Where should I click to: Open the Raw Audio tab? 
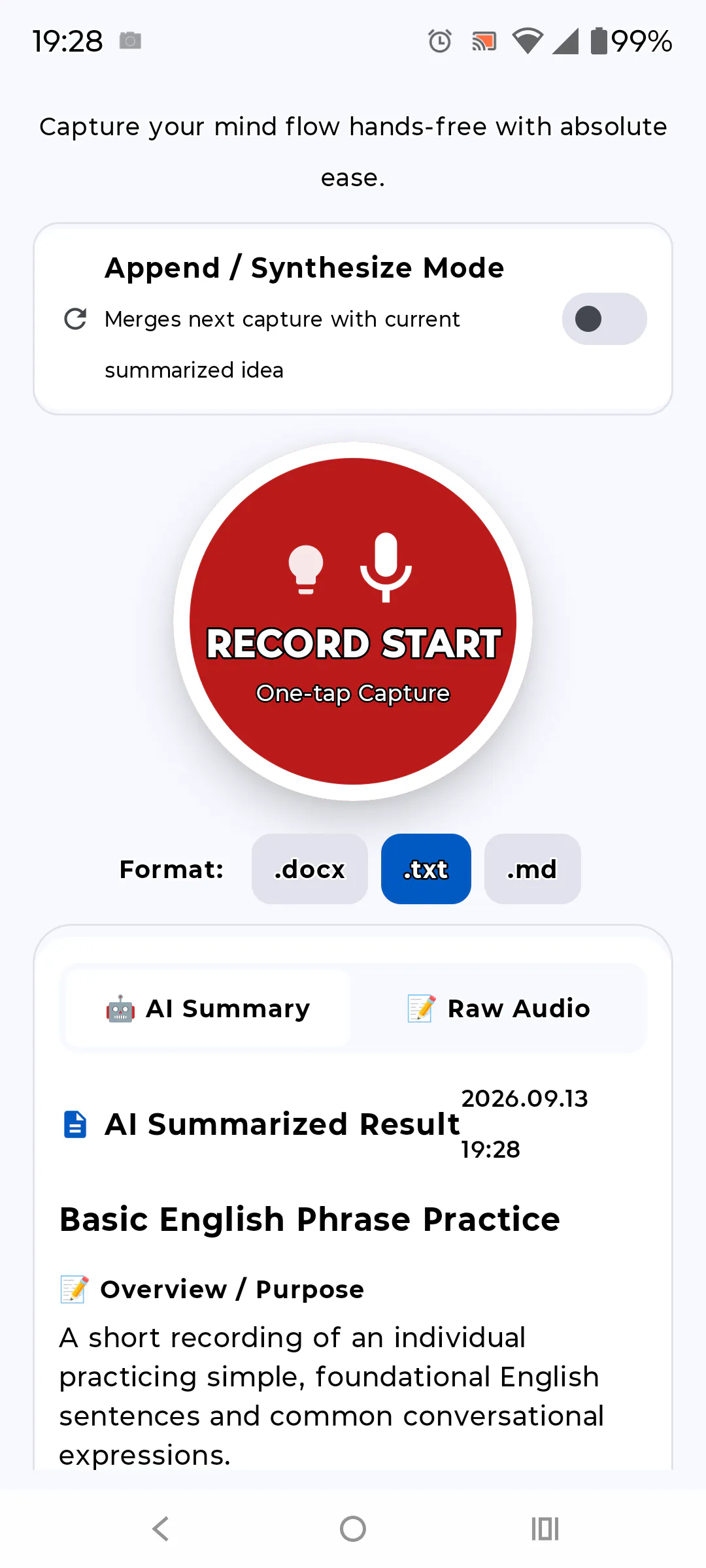498,1008
